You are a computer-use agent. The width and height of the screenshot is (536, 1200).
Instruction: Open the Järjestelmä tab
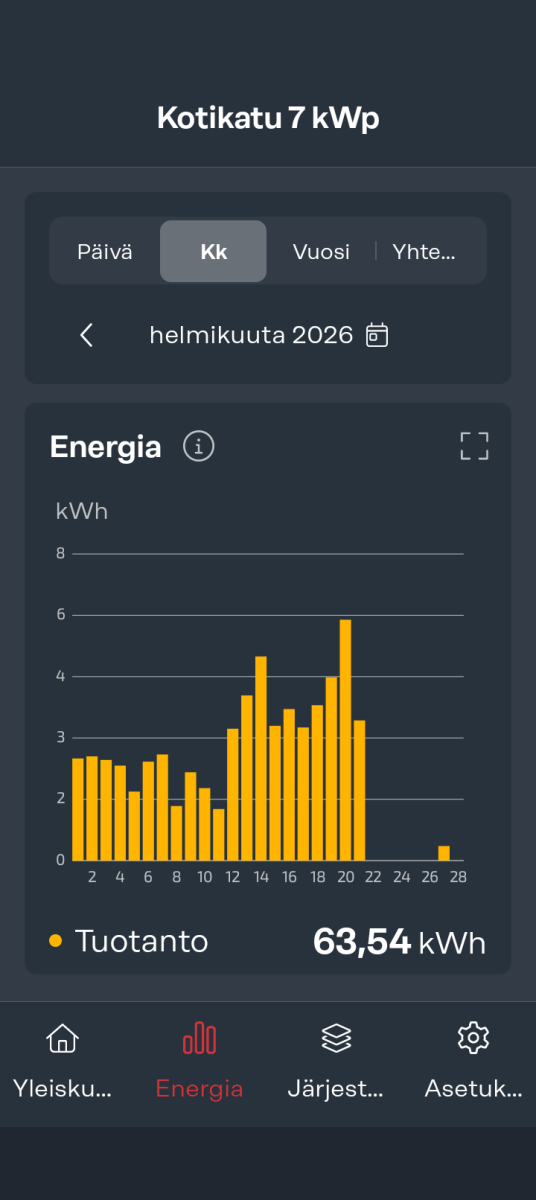[x=336, y=1063]
